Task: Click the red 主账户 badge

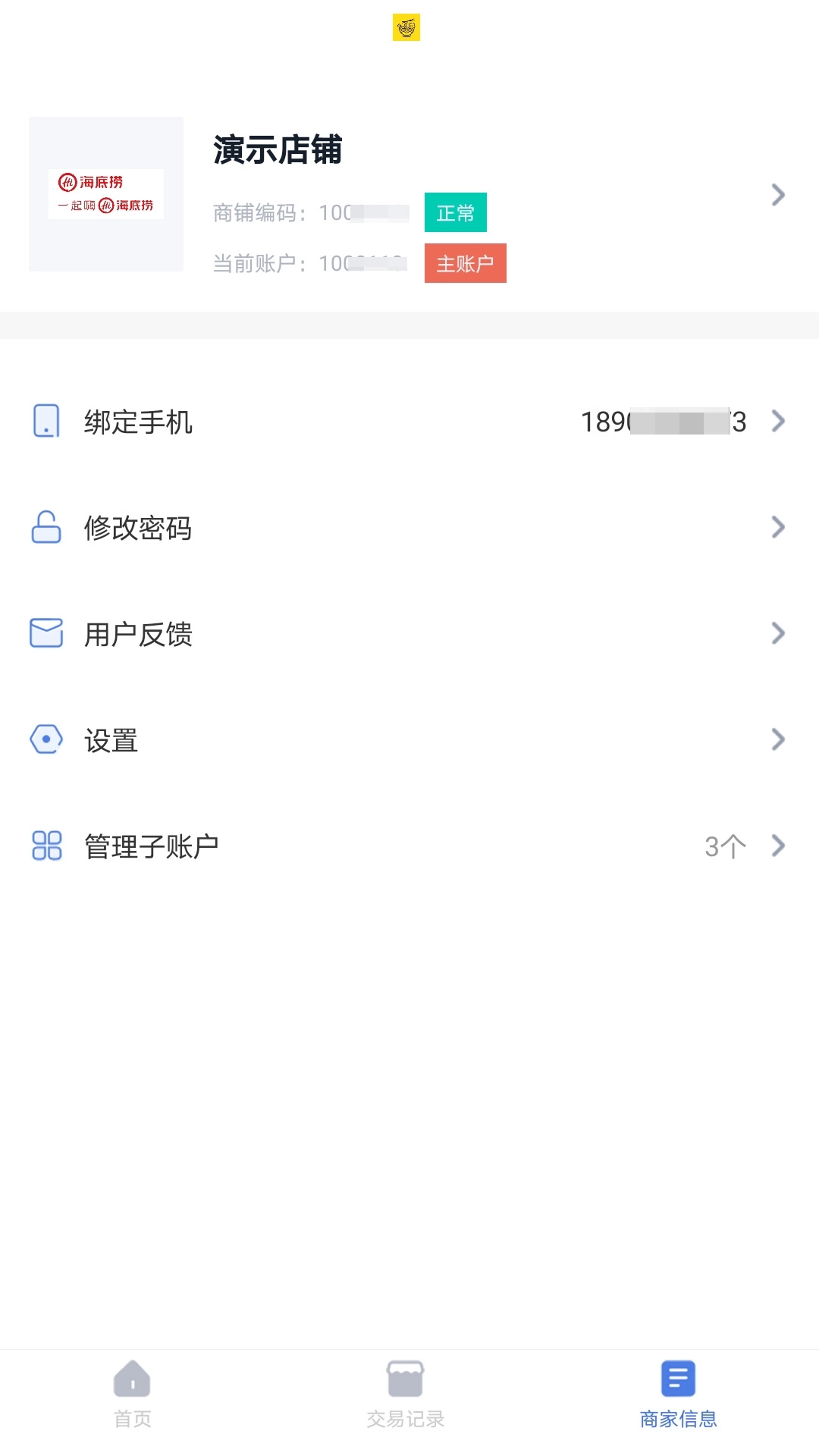Action: (465, 262)
